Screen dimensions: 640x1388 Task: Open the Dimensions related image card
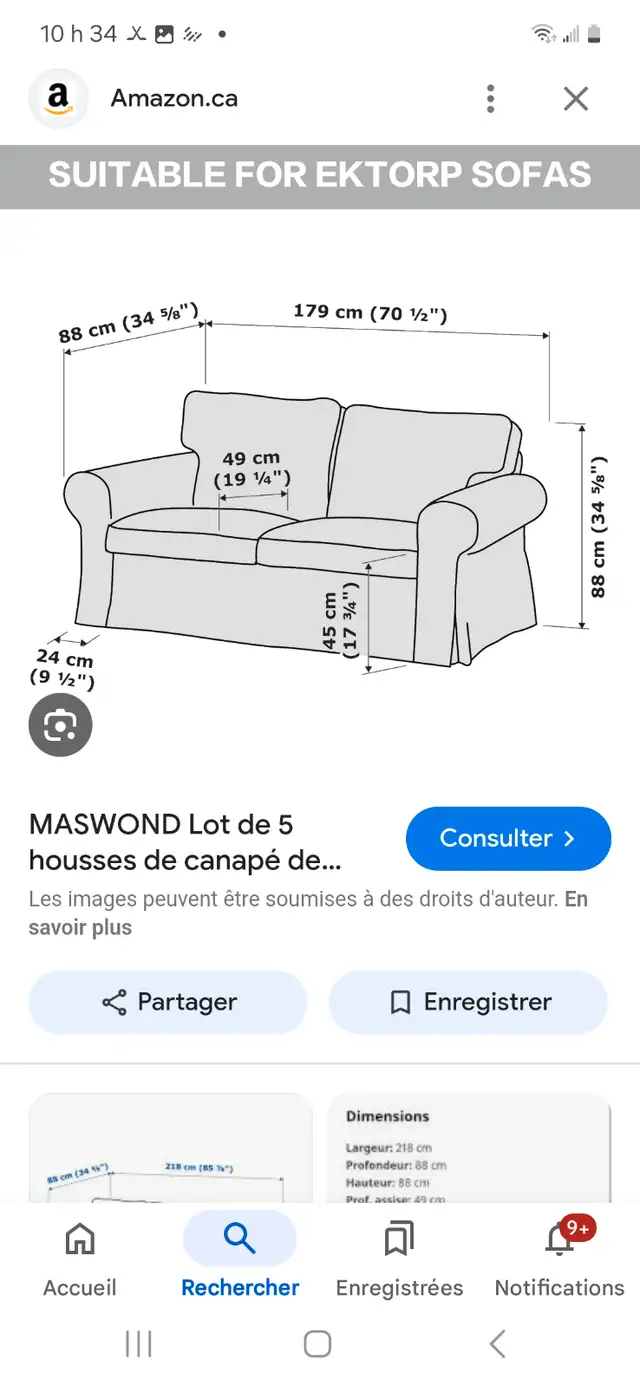(x=469, y=1148)
